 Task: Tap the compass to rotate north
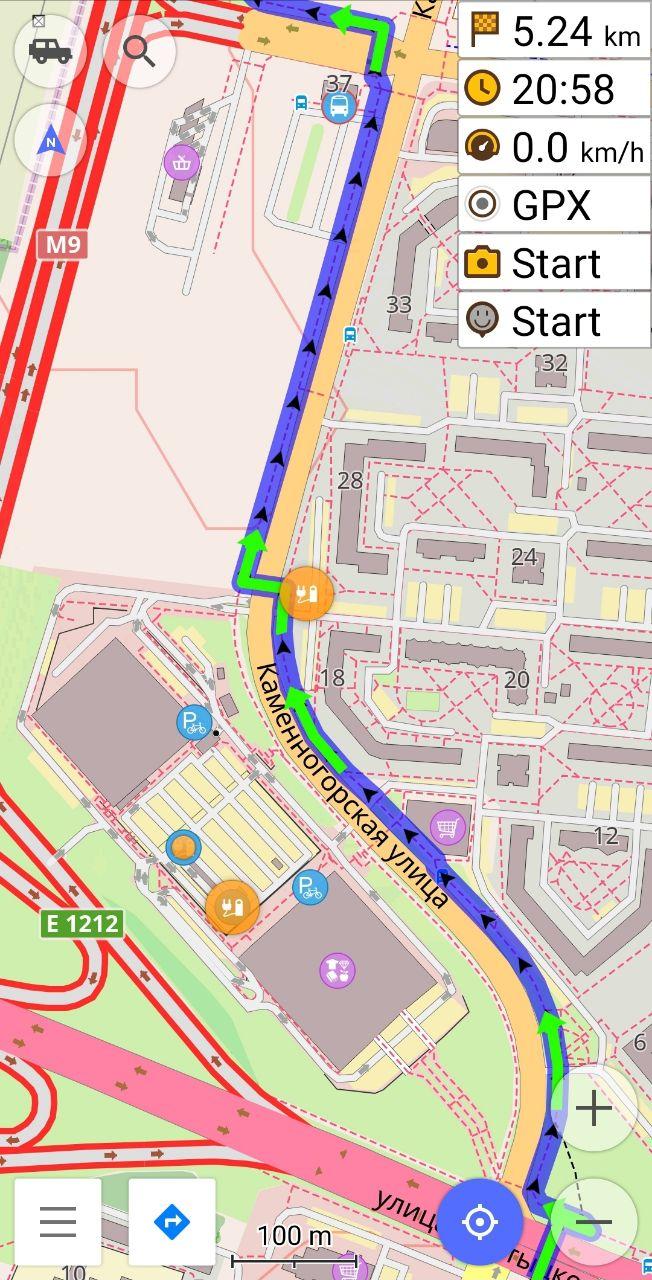tap(50, 142)
